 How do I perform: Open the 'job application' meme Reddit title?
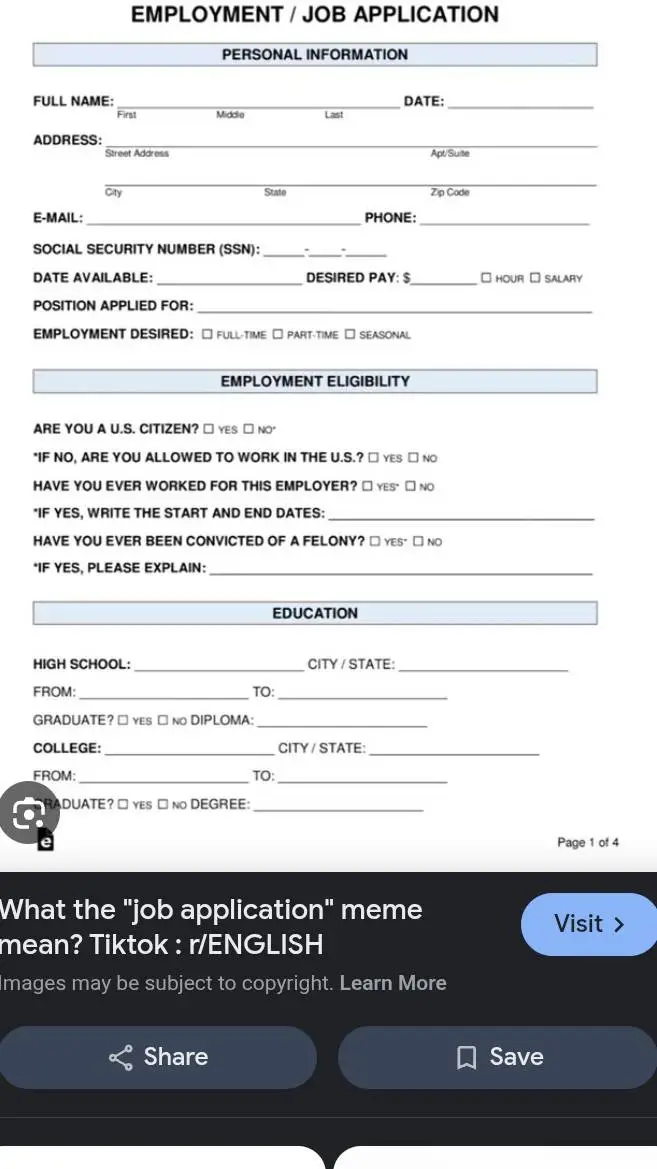pos(211,927)
